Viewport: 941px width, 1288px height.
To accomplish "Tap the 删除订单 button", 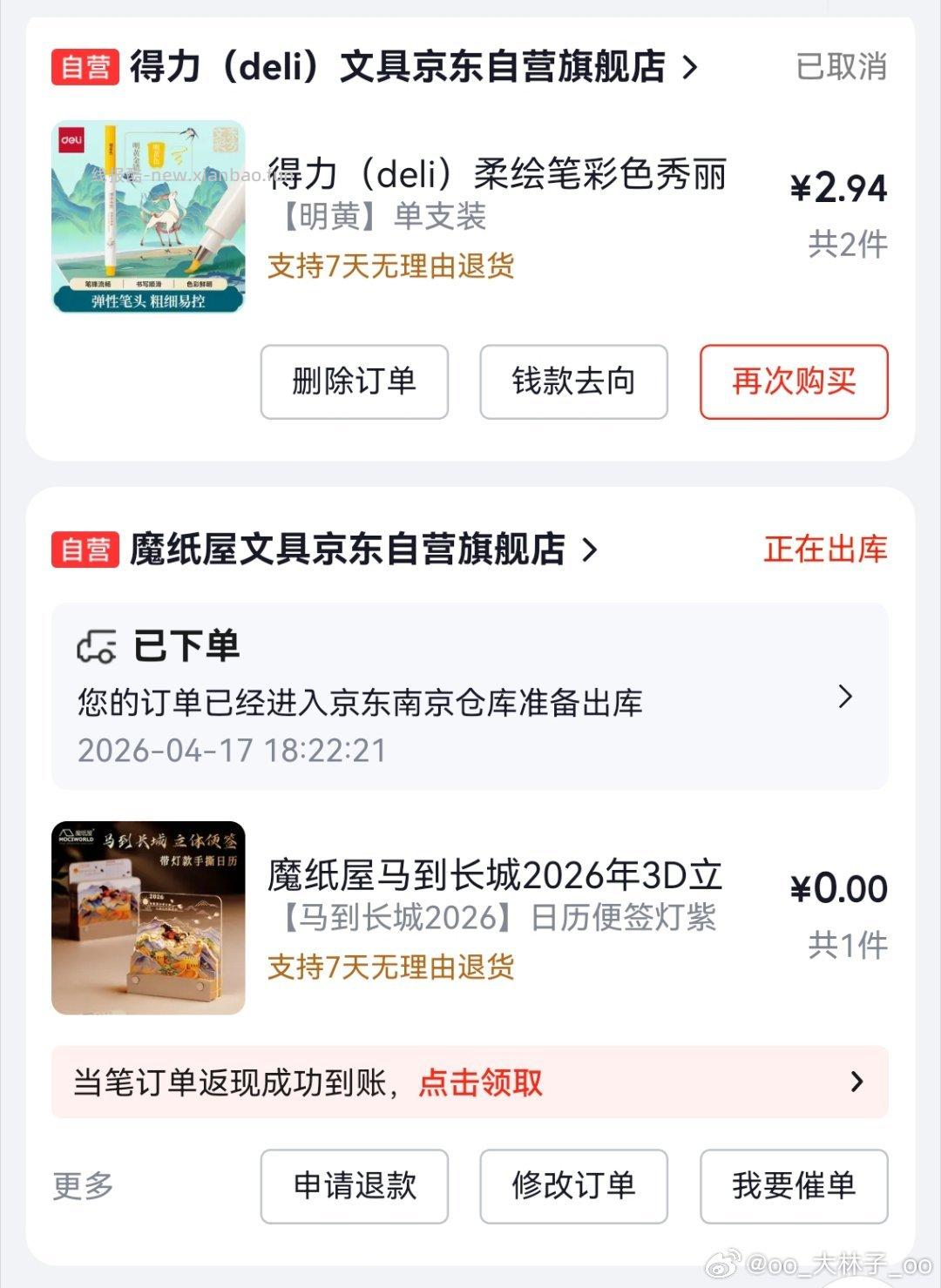I will click(354, 381).
